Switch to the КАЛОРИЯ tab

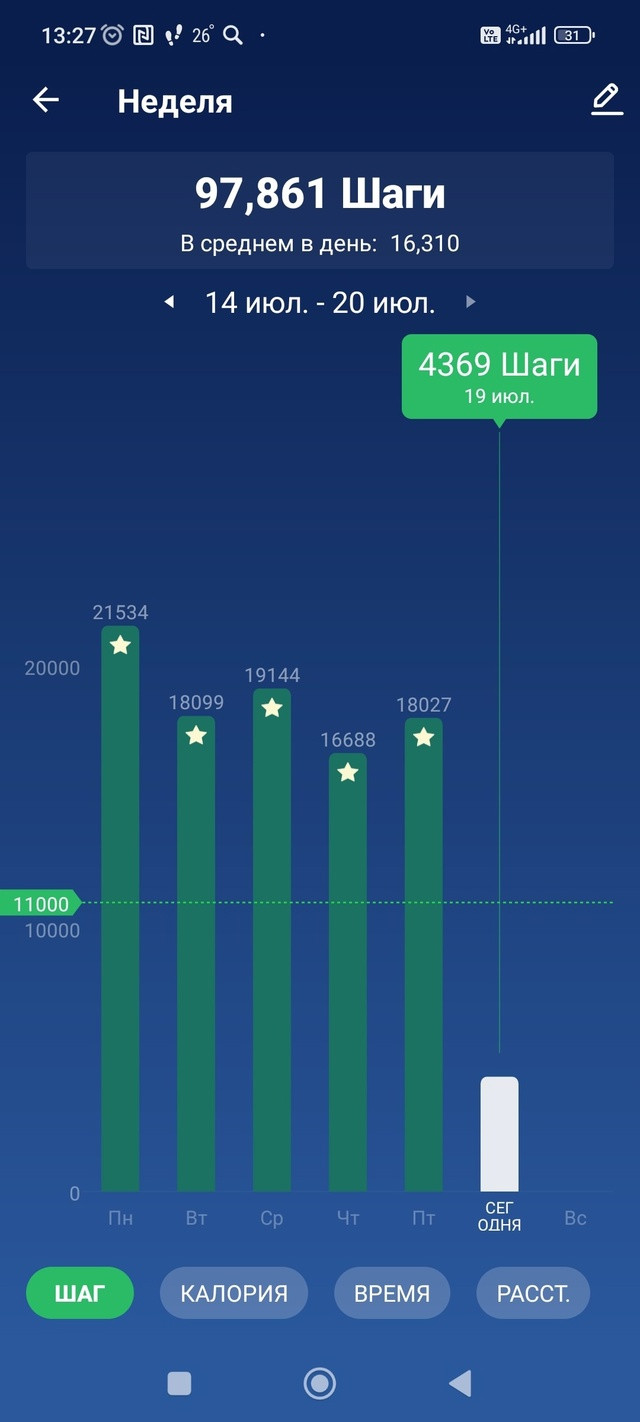234,1293
